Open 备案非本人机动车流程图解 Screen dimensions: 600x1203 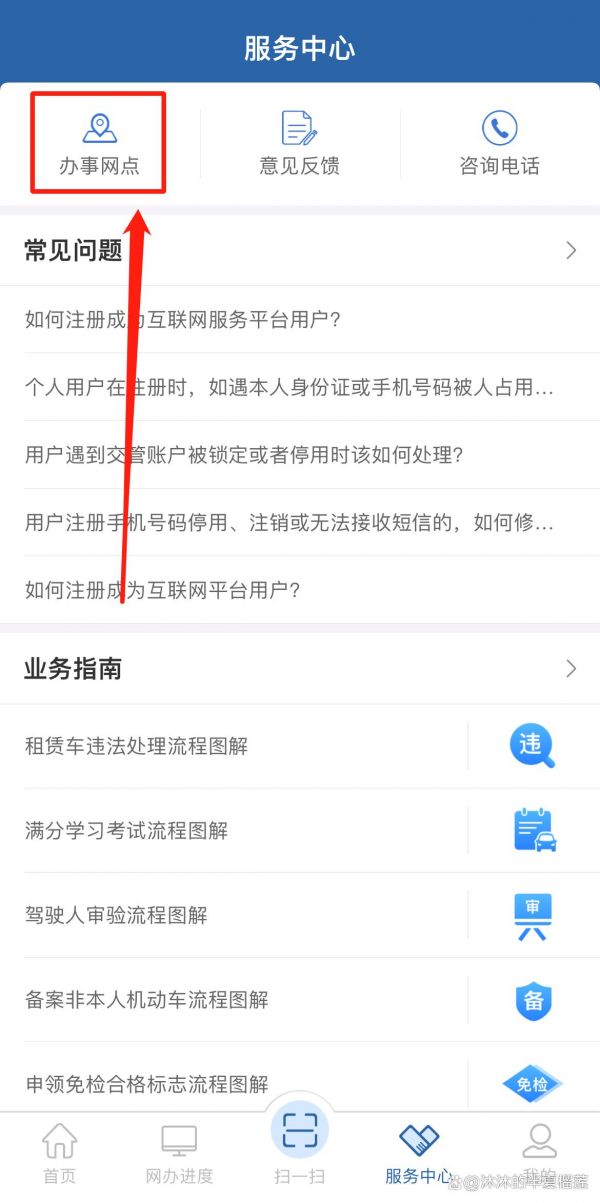(x=146, y=999)
